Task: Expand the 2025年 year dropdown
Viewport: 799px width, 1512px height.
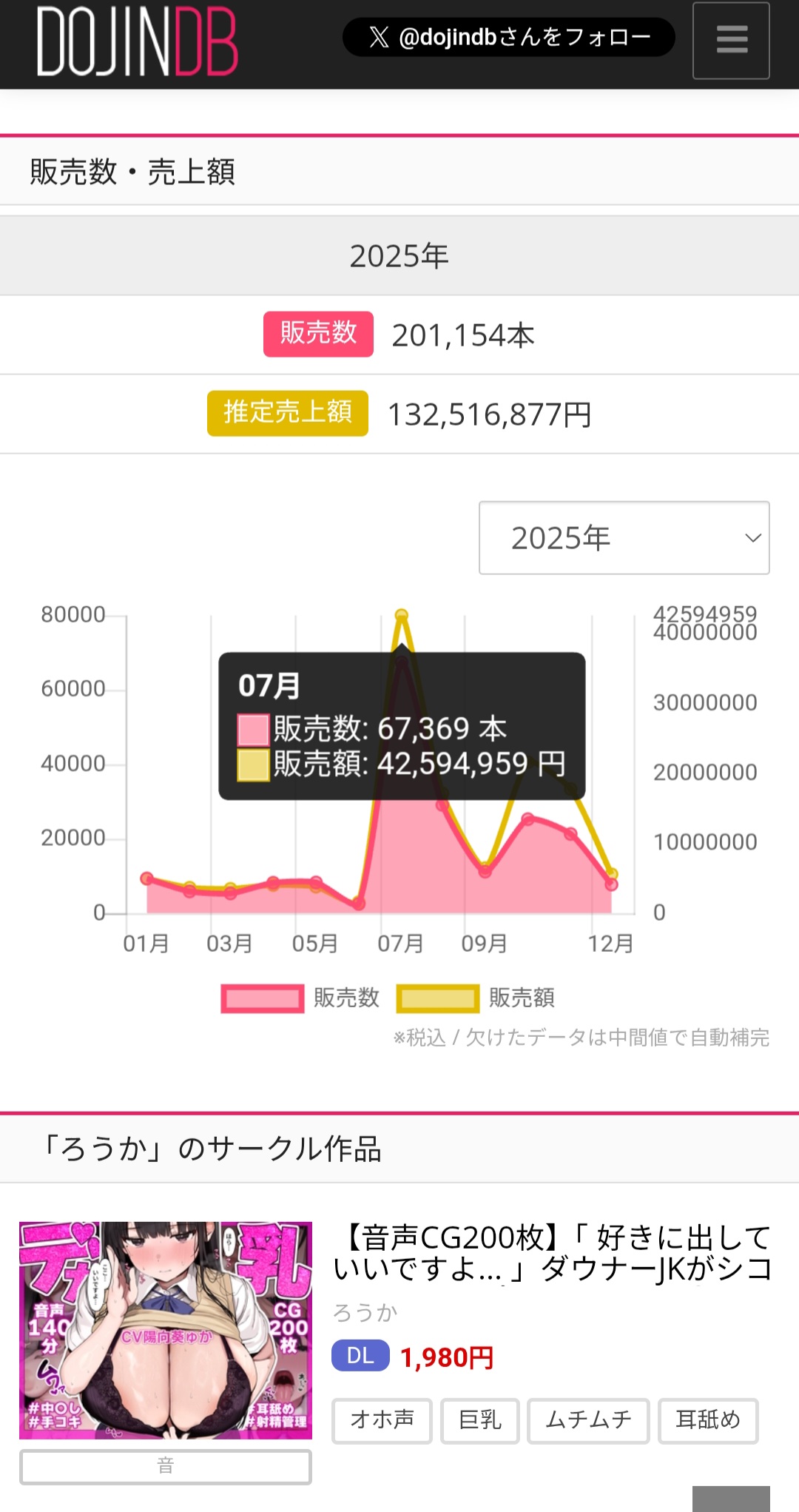Action: pos(624,538)
